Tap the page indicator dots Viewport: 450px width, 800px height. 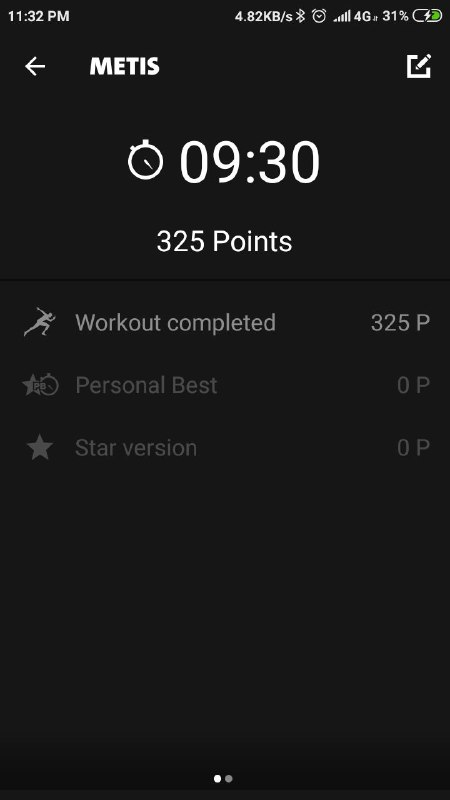pyautogui.click(x=223, y=779)
